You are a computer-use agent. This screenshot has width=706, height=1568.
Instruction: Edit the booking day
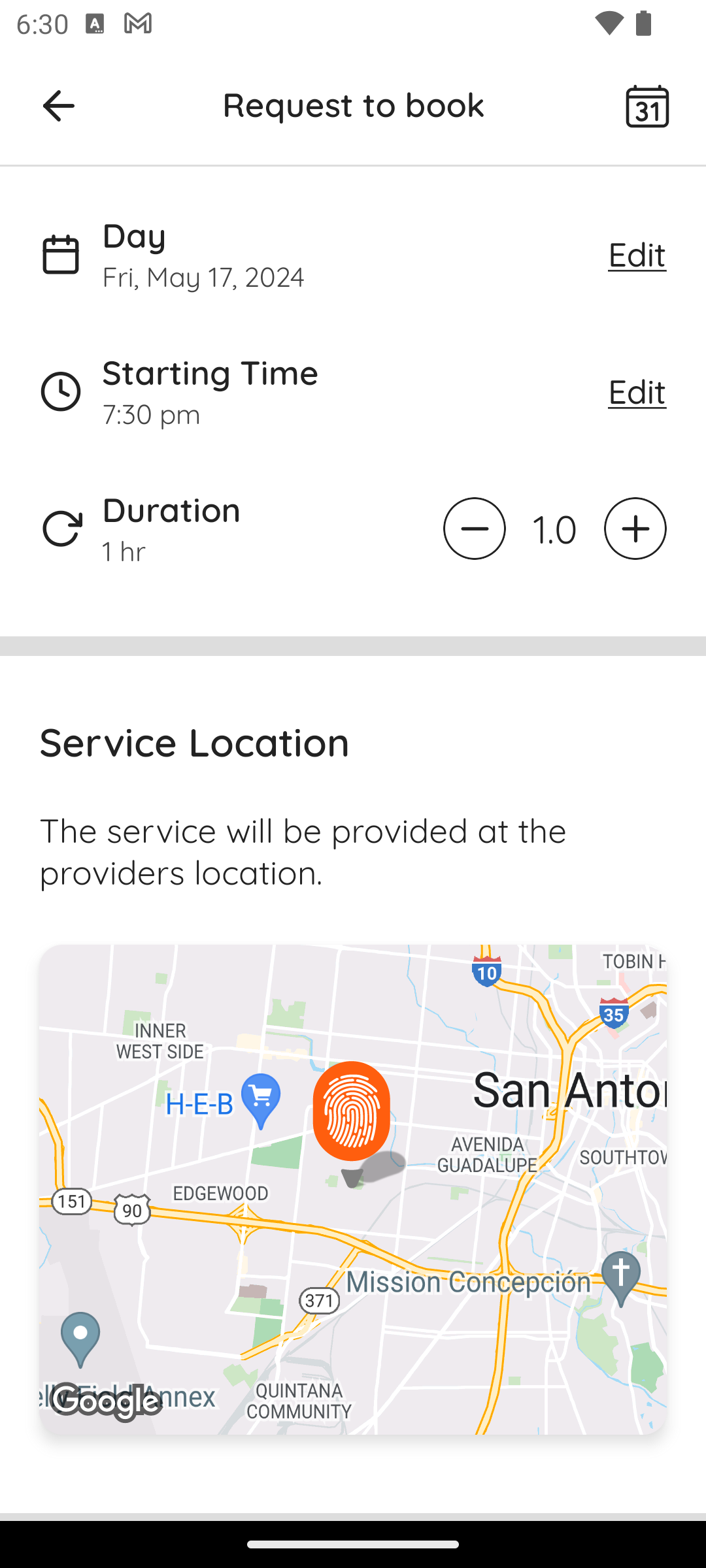637,255
